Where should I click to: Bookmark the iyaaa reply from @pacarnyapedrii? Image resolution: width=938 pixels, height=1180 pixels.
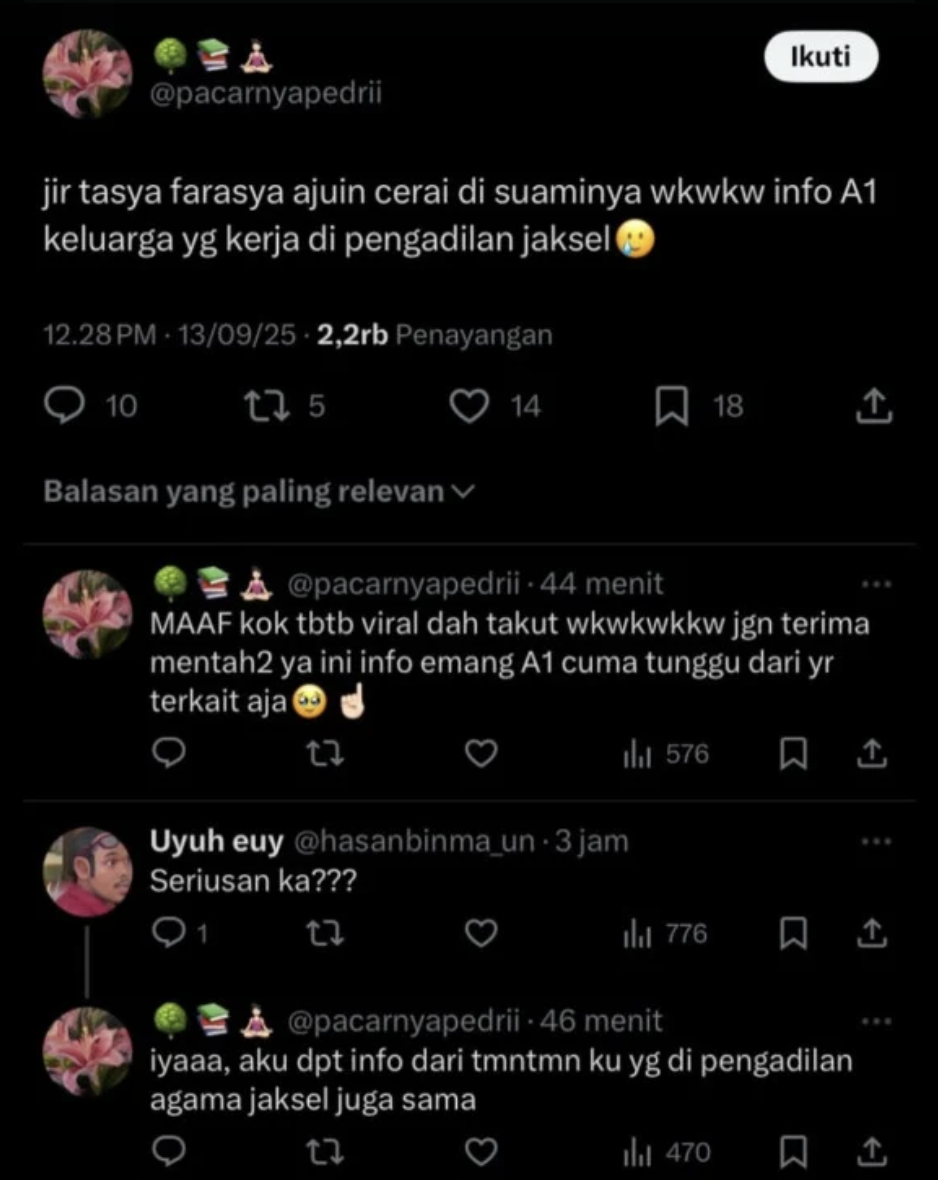795,1151
